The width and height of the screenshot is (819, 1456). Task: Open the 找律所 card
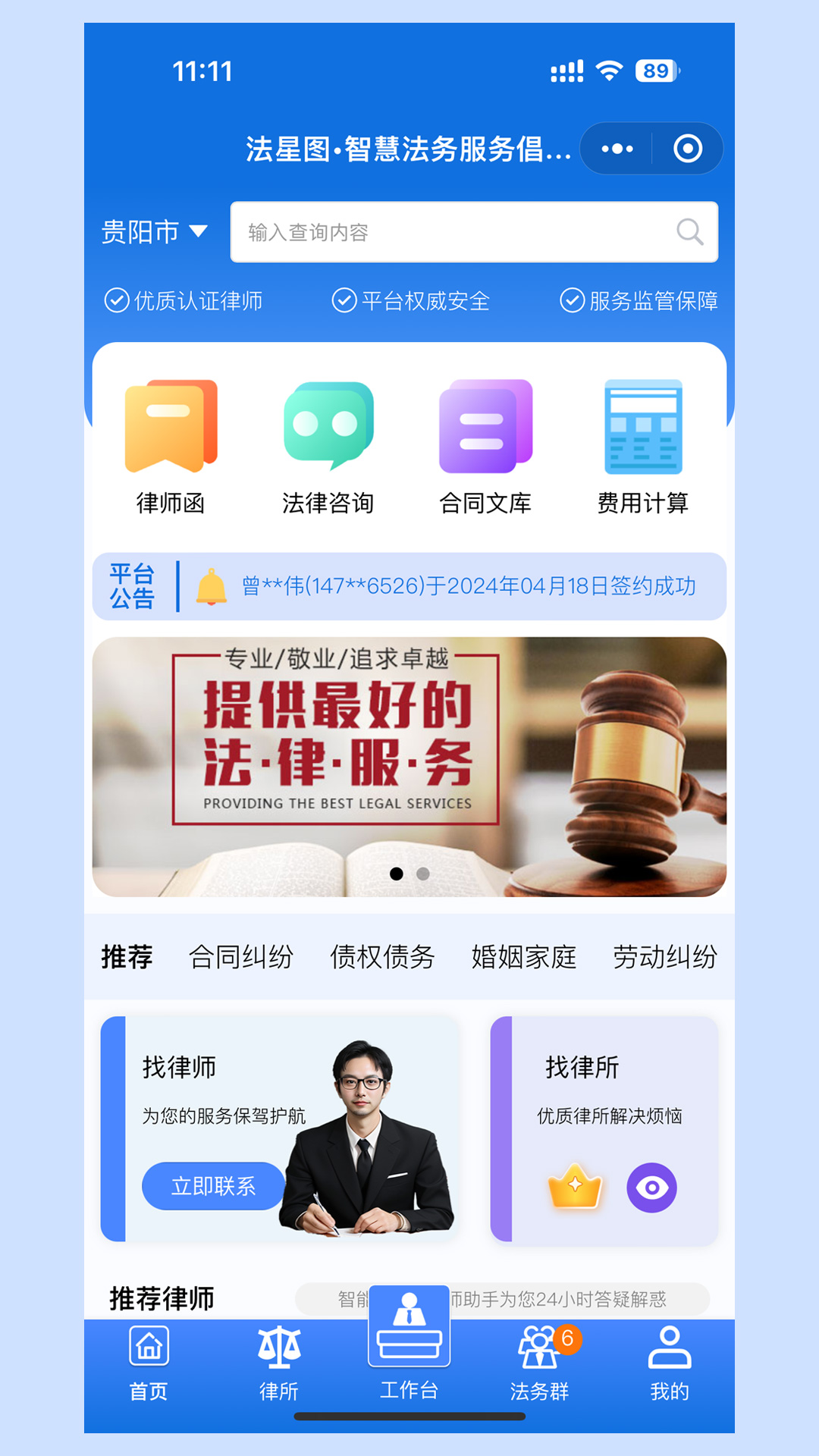(x=604, y=1130)
